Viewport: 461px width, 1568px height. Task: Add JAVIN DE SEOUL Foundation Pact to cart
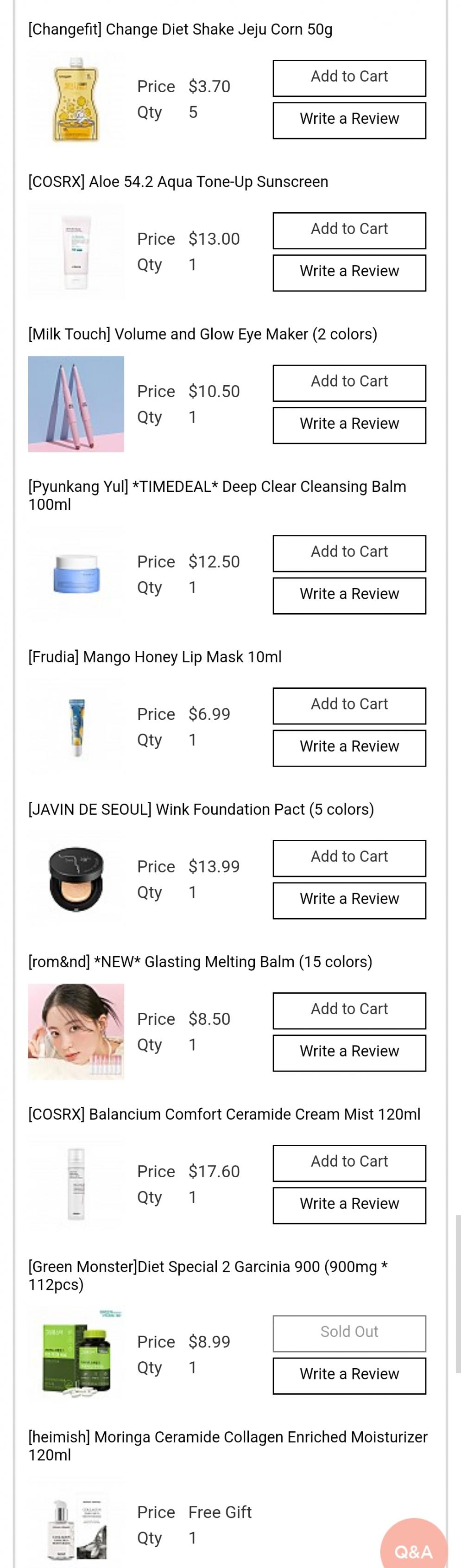[349, 857]
